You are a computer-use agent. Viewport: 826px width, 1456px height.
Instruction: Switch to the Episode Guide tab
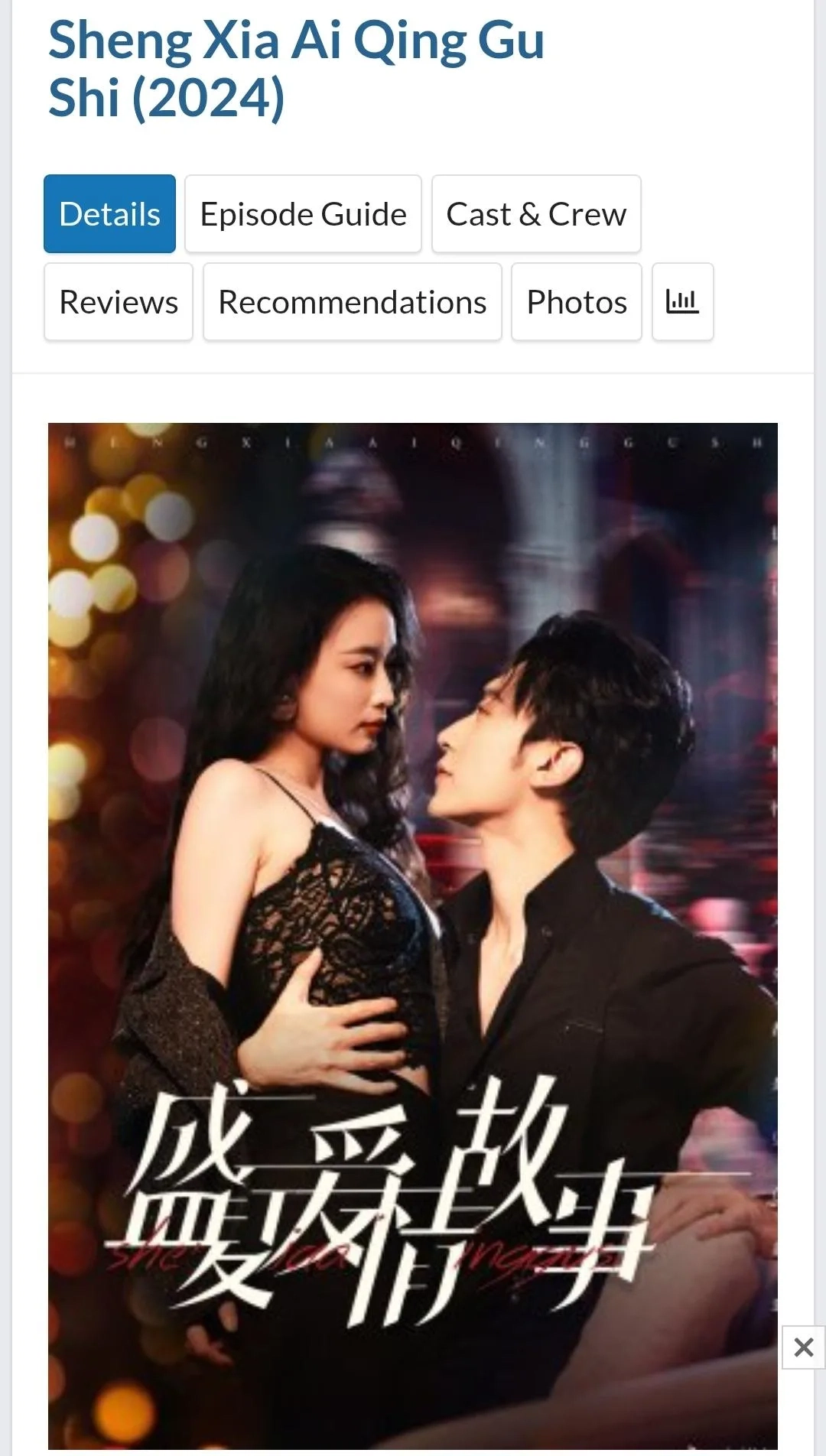click(303, 214)
